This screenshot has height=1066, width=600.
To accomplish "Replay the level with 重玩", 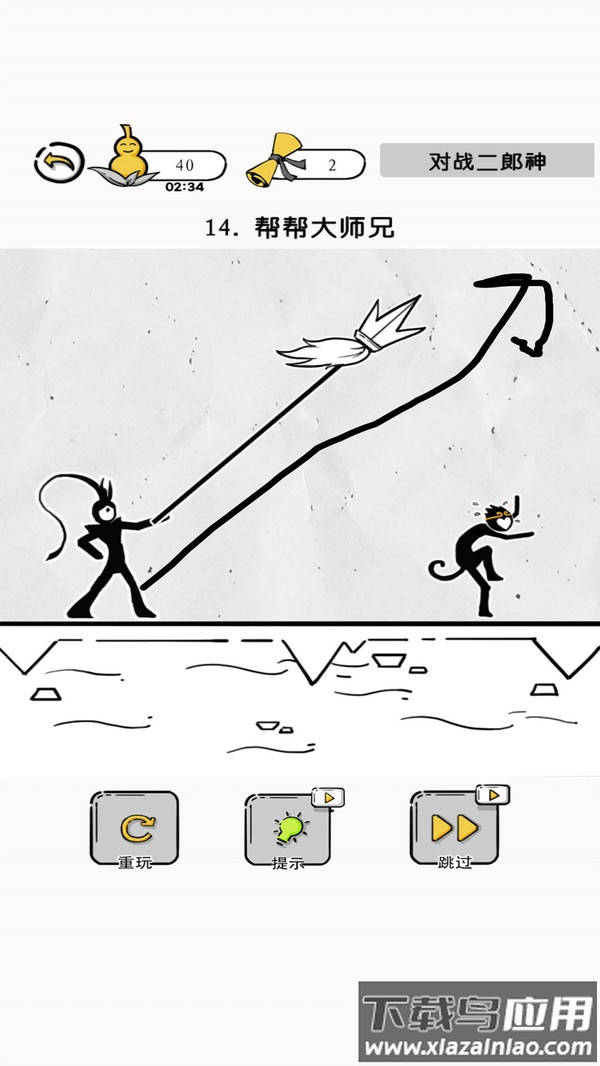I will click(x=135, y=829).
